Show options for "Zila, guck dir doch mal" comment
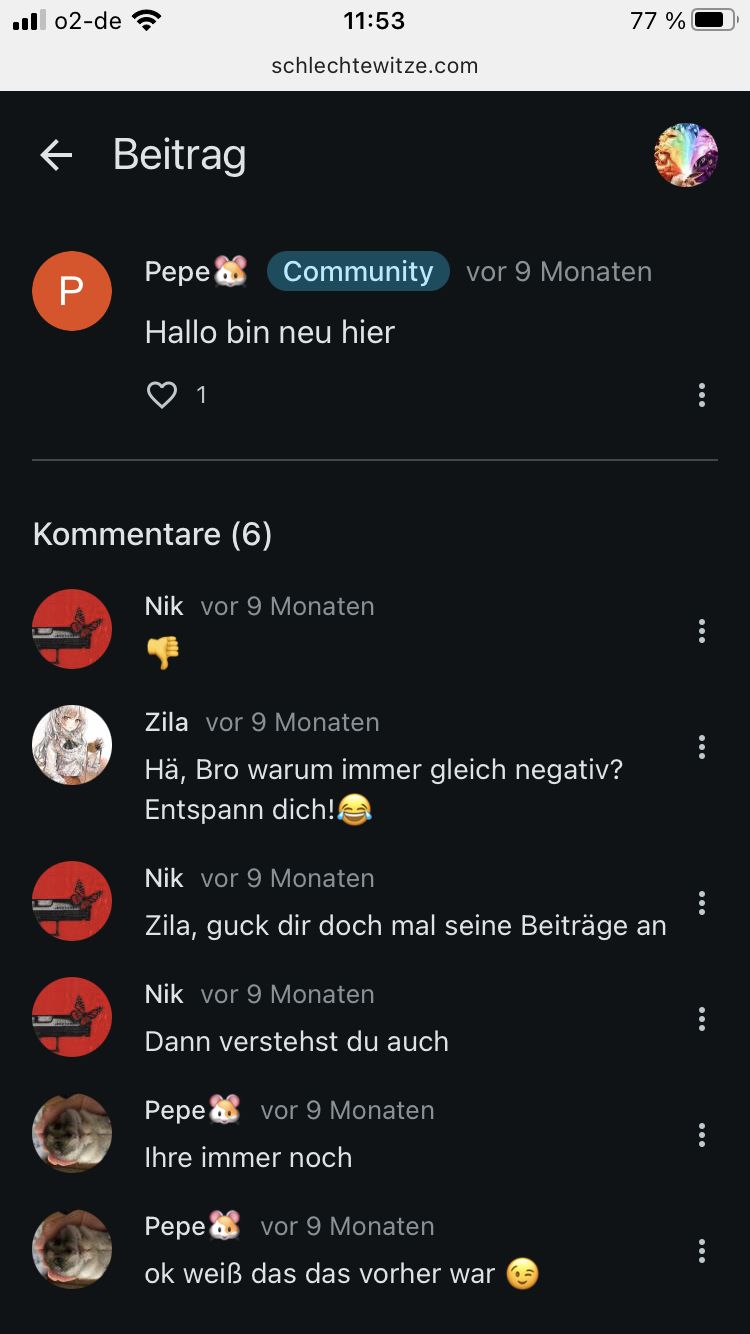The image size is (750, 1334). point(702,903)
